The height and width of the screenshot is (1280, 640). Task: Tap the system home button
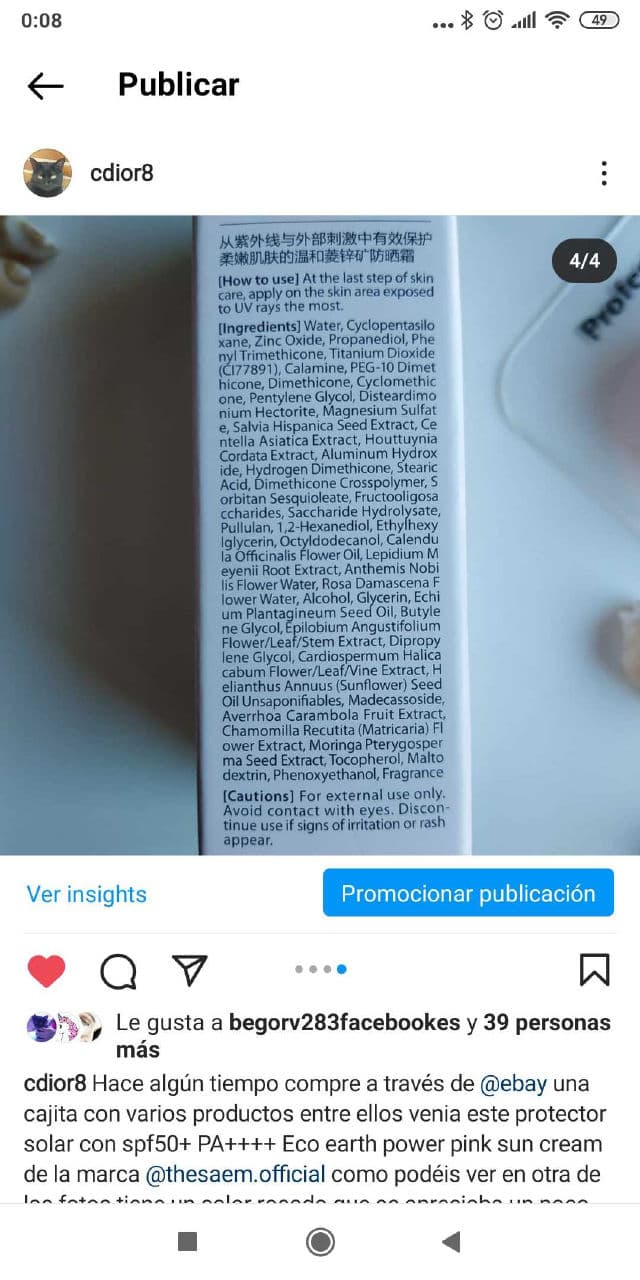click(x=320, y=1242)
